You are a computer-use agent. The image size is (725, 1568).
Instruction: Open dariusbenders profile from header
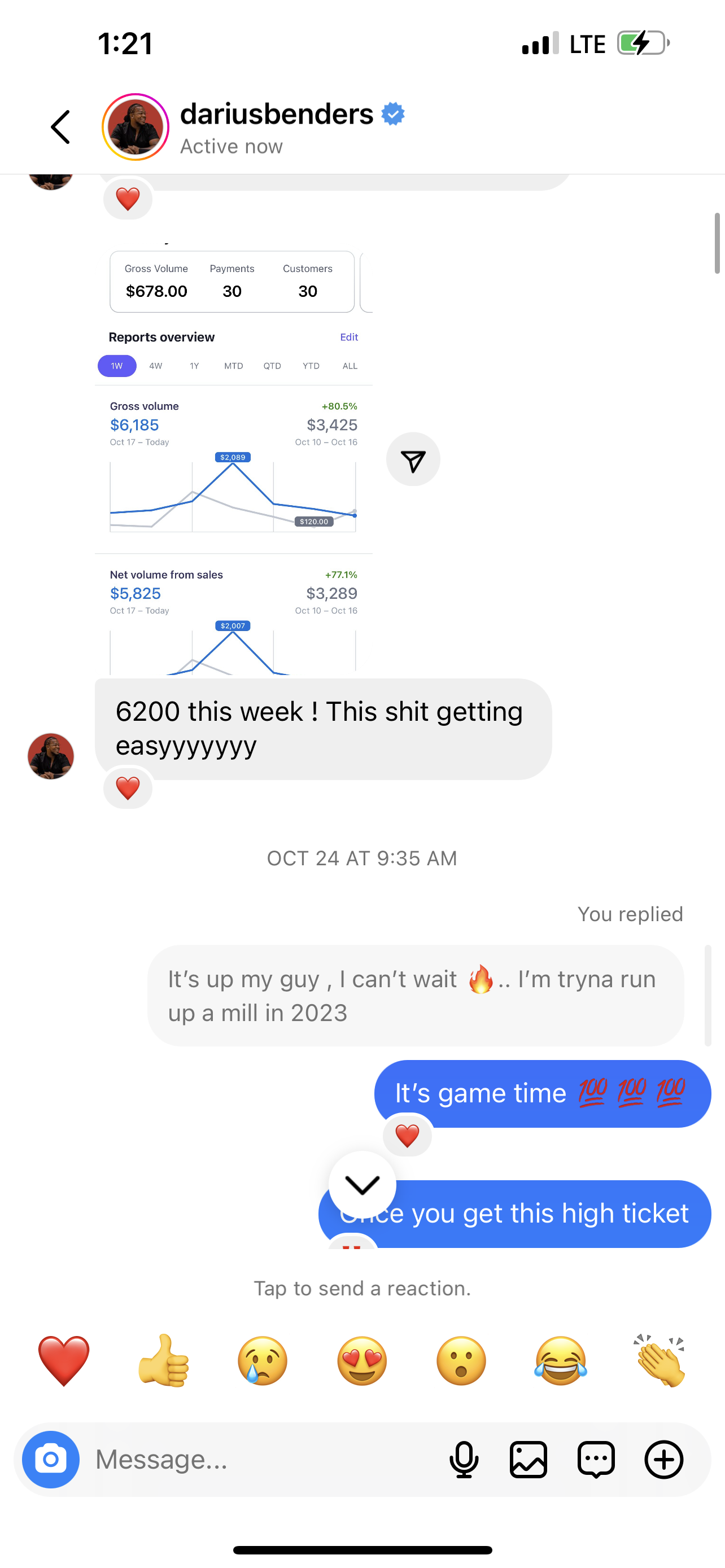[x=276, y=115]
